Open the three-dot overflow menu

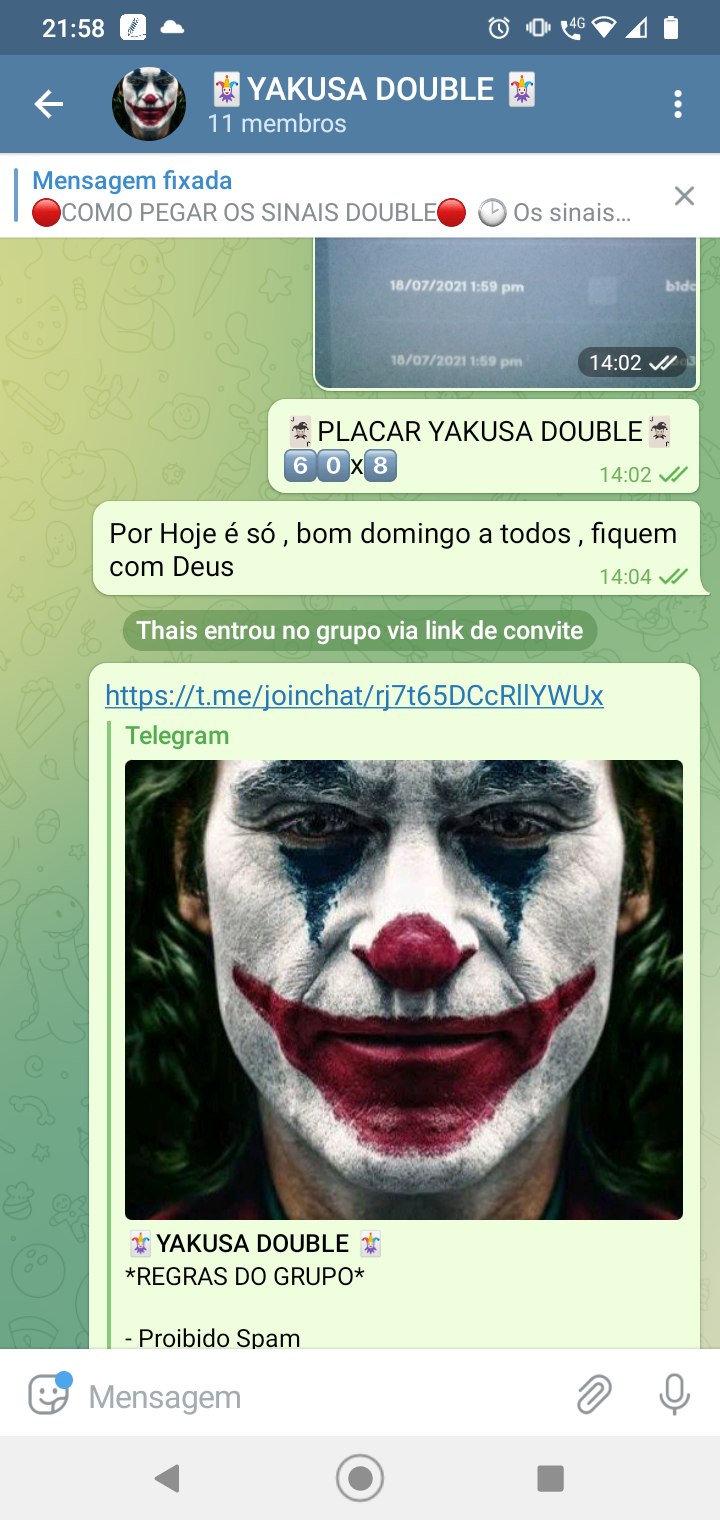click(678, 104)
